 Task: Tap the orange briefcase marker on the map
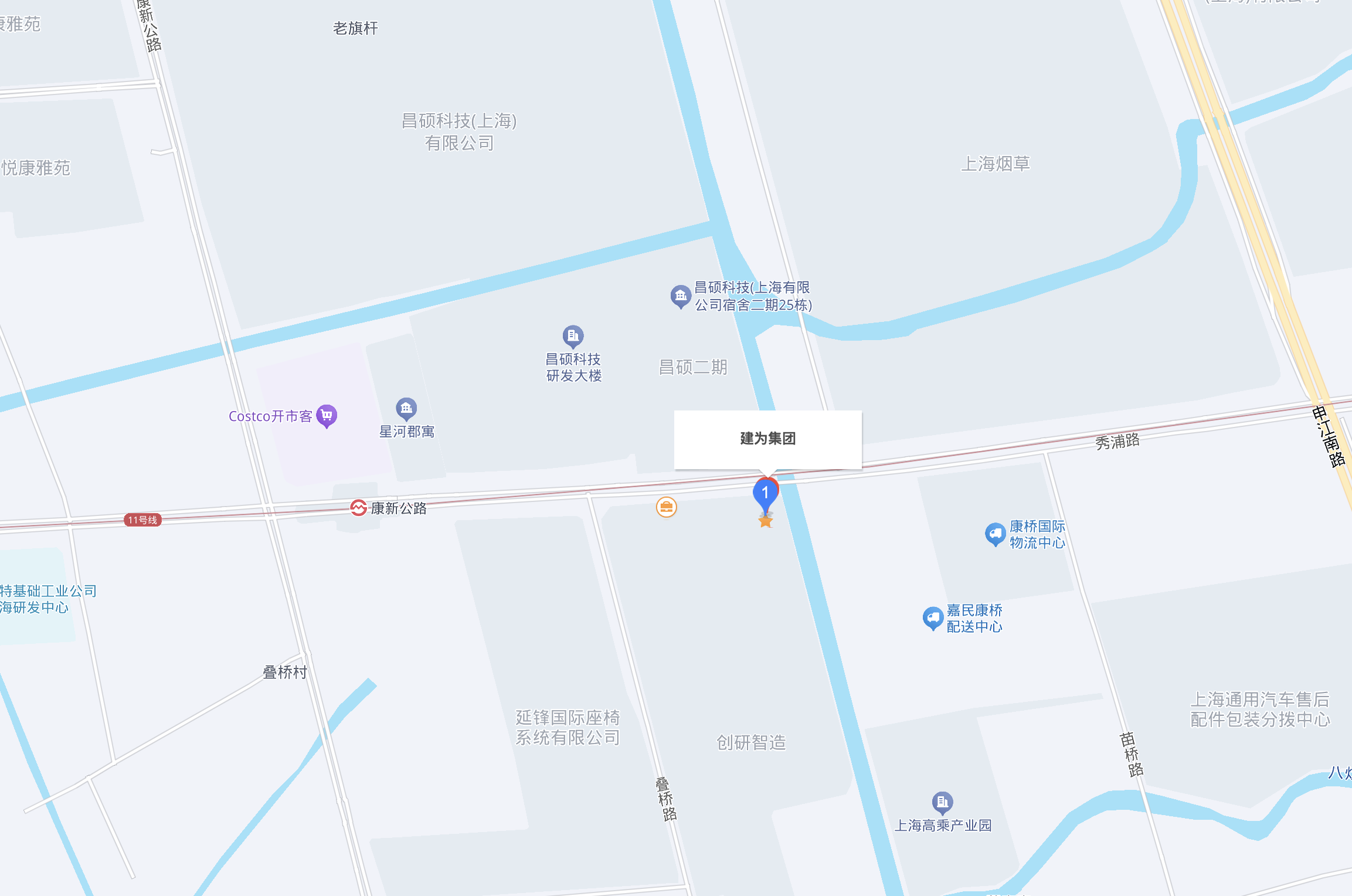[667, 507]
